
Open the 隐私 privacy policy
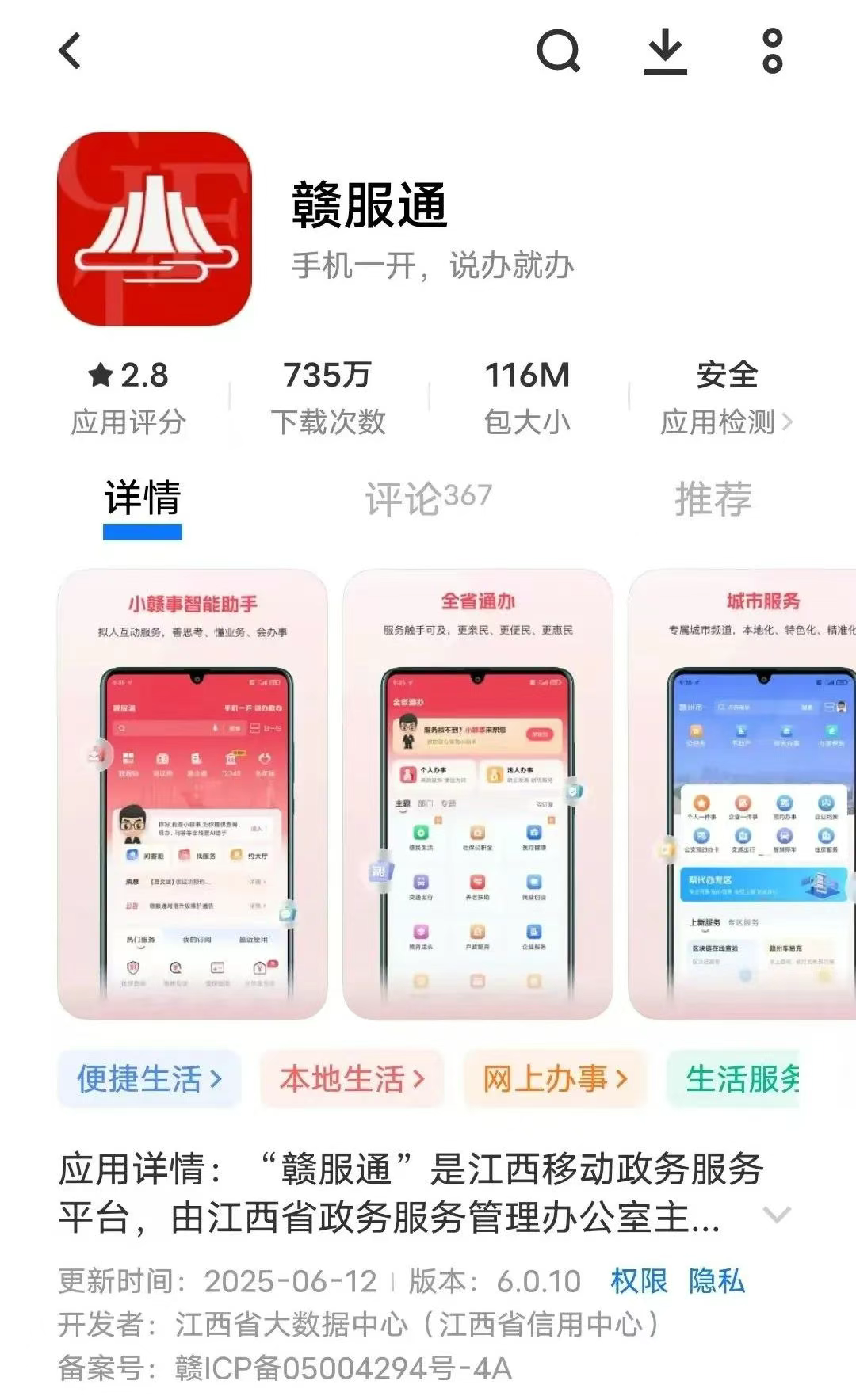coord(717,1281)
